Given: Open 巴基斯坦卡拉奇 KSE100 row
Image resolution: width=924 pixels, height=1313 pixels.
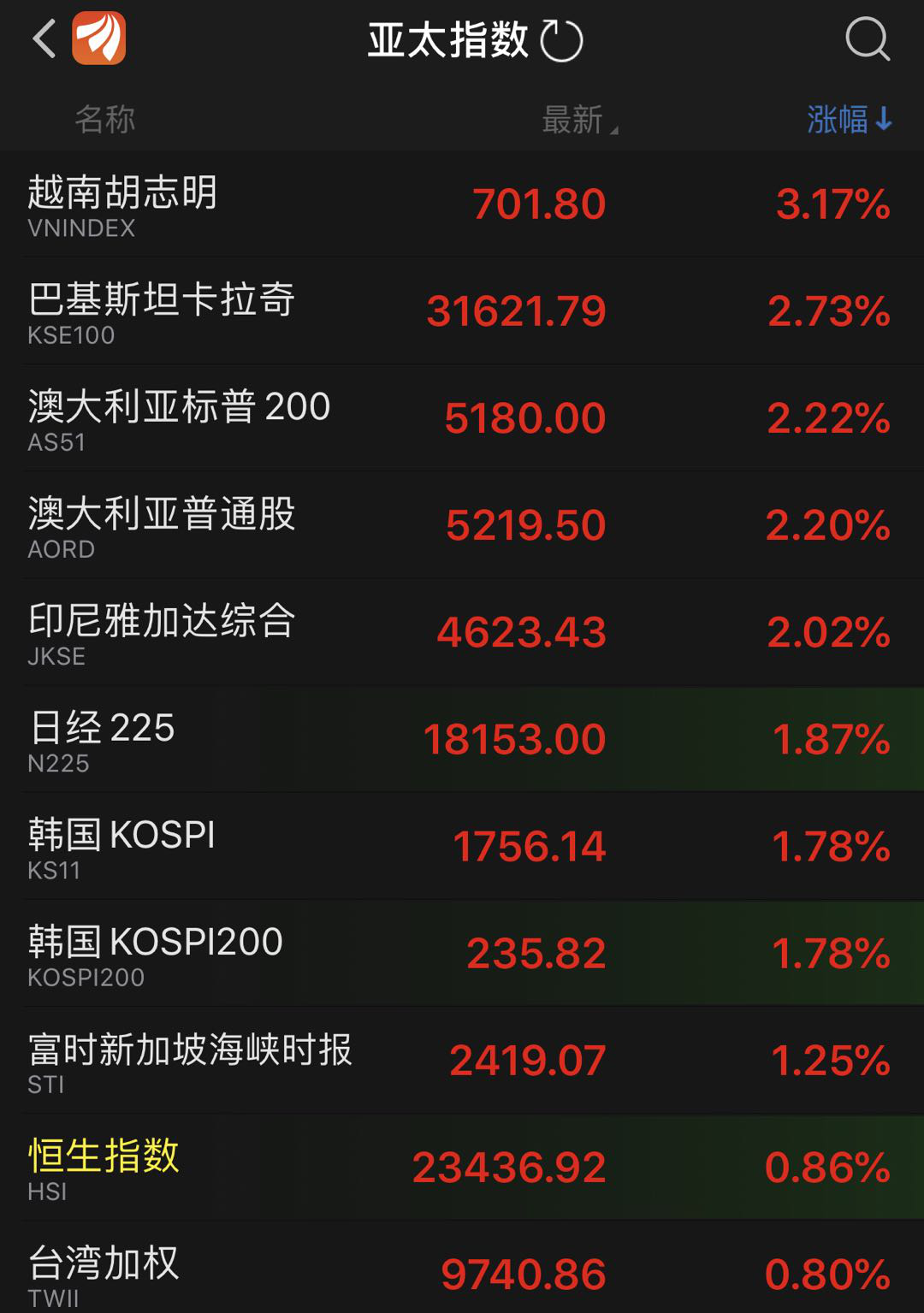Looking at the screenshot, I should 462,311.
